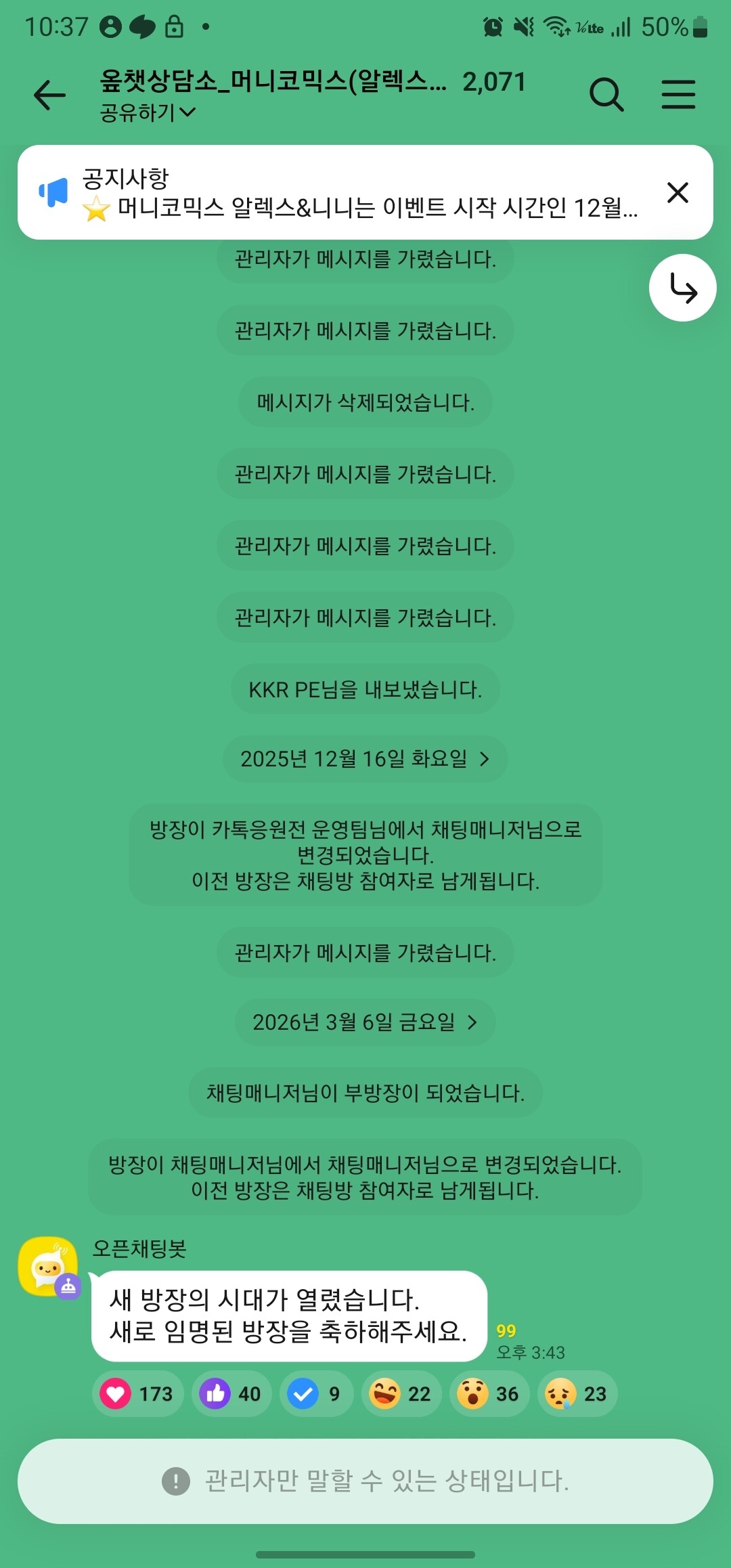Open the 2026년 3월 6일 date chip
The width and height of the screenshot is (731, 1568).
(x=365, y=1022)
